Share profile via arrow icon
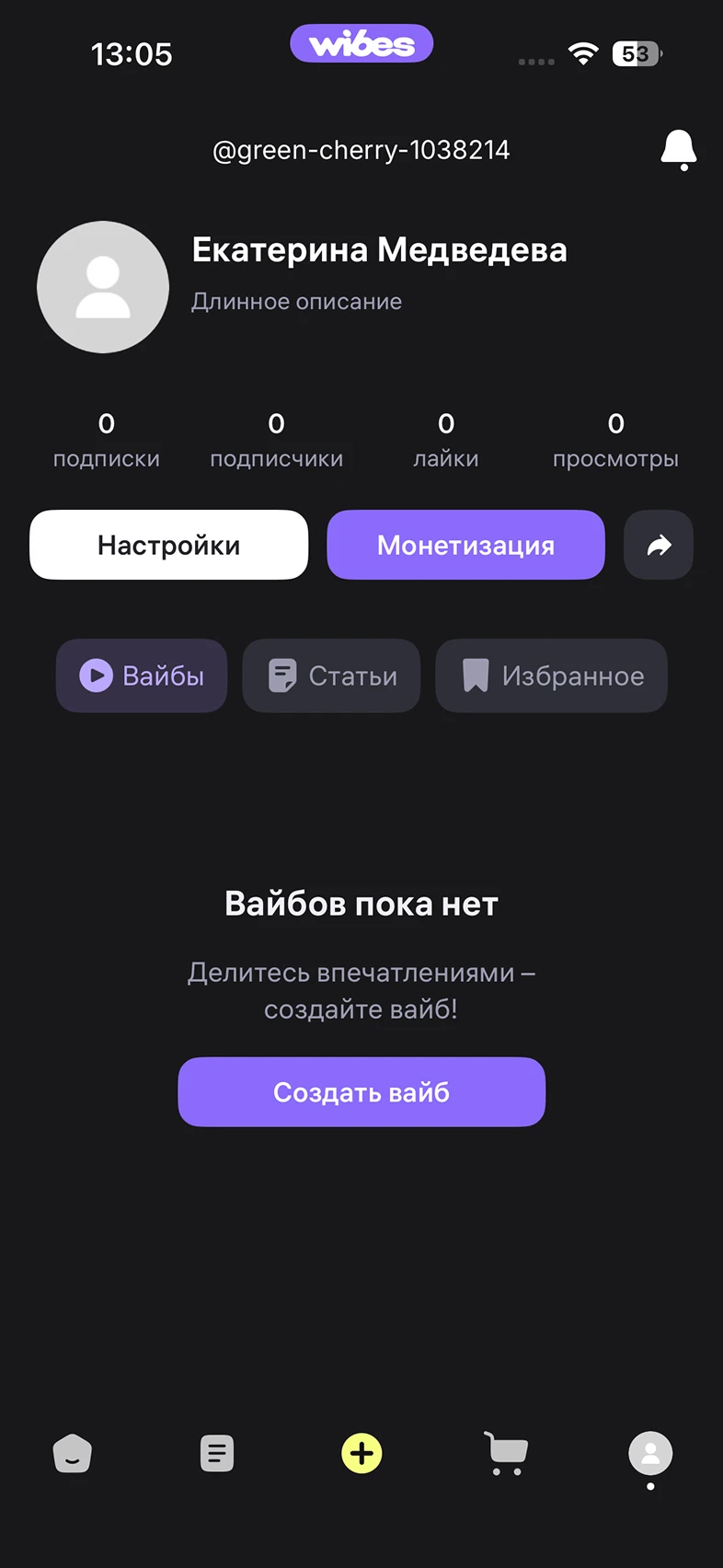The image size is (723, 1568). (x=659, y=545)
